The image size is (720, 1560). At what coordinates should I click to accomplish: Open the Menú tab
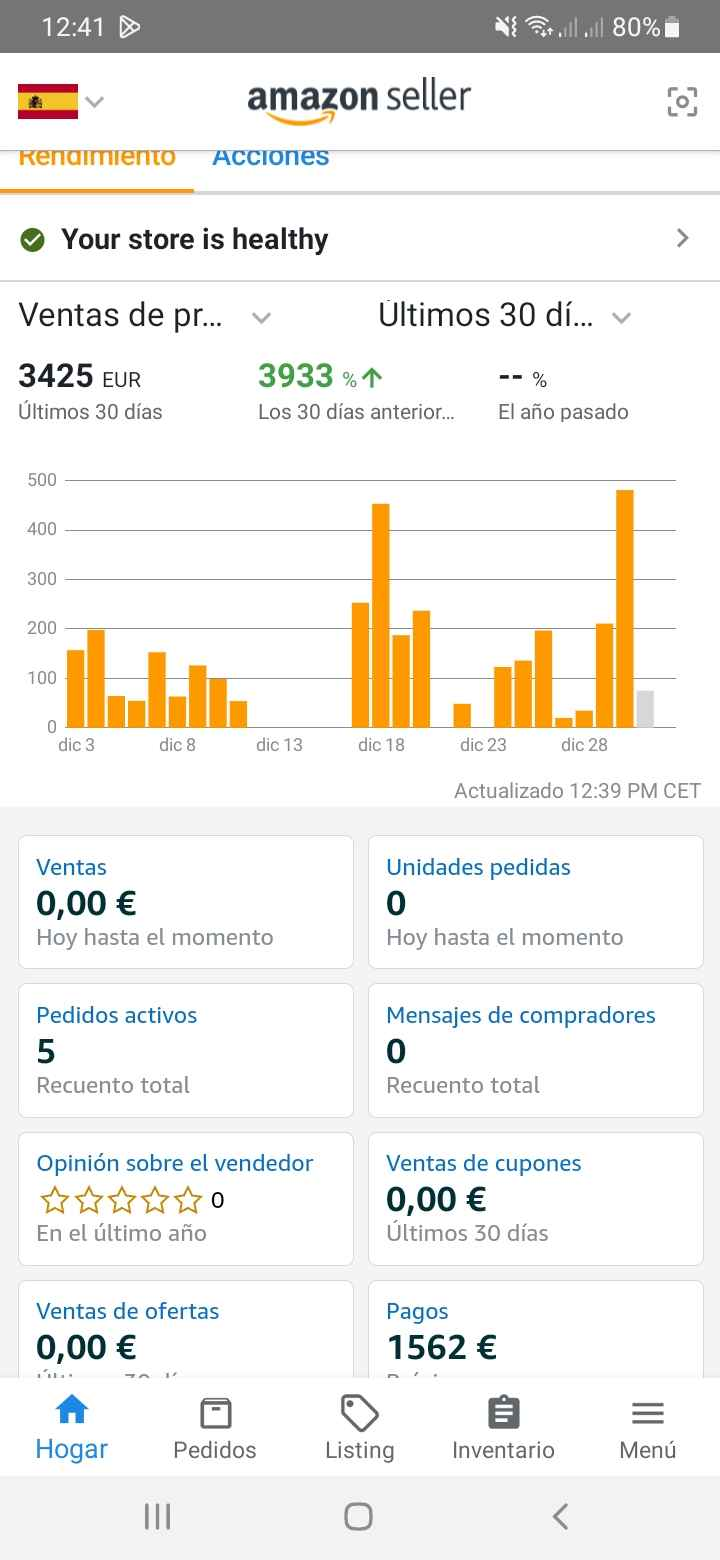pos(648,1428)
